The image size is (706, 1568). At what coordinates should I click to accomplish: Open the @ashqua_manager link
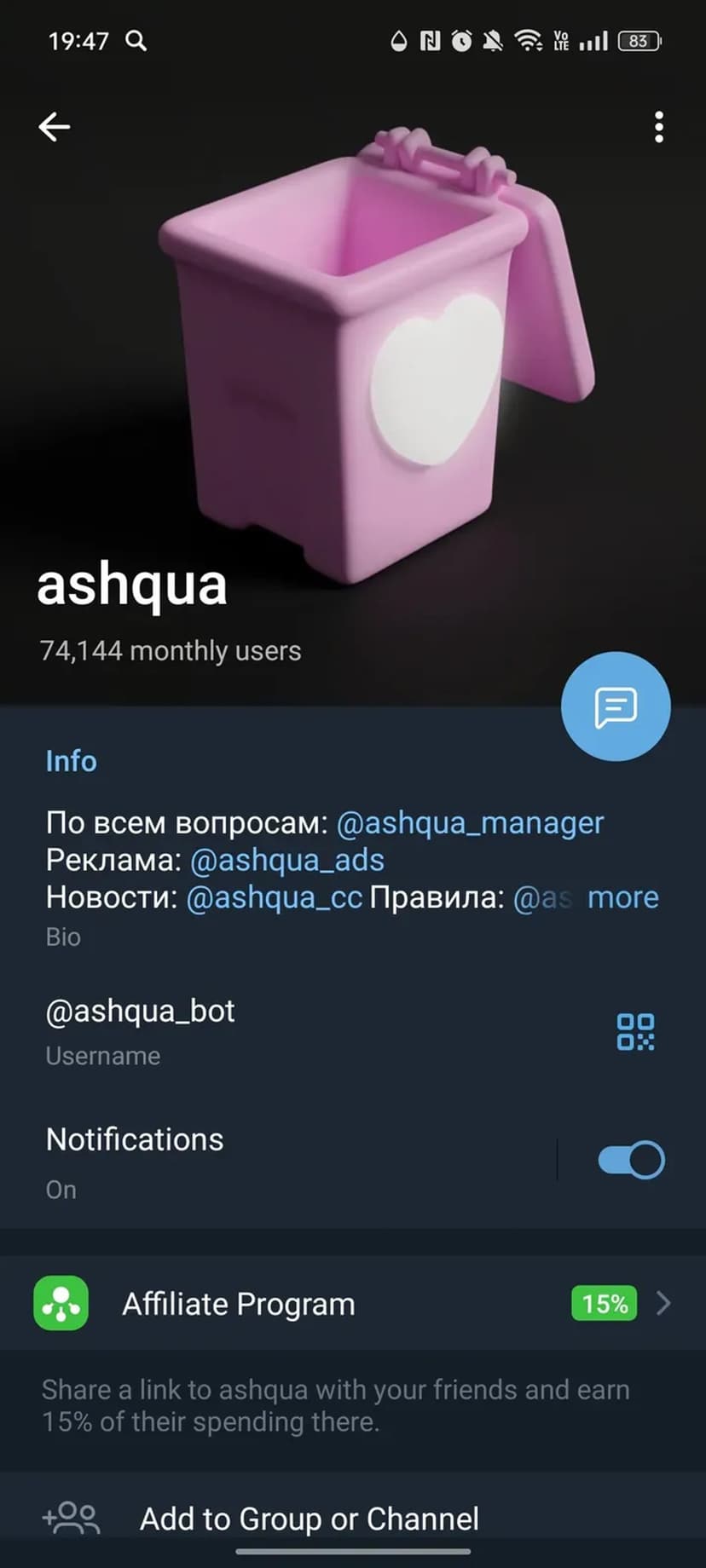[x=470, y=823]
